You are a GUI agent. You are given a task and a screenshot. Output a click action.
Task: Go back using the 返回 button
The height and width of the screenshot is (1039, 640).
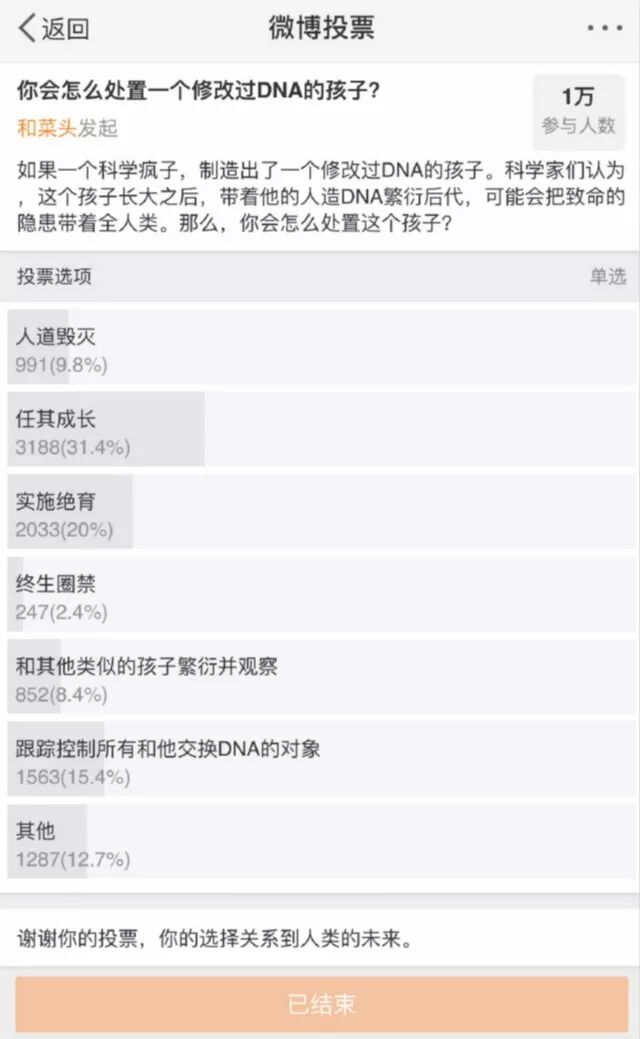[x=54, y=28]
